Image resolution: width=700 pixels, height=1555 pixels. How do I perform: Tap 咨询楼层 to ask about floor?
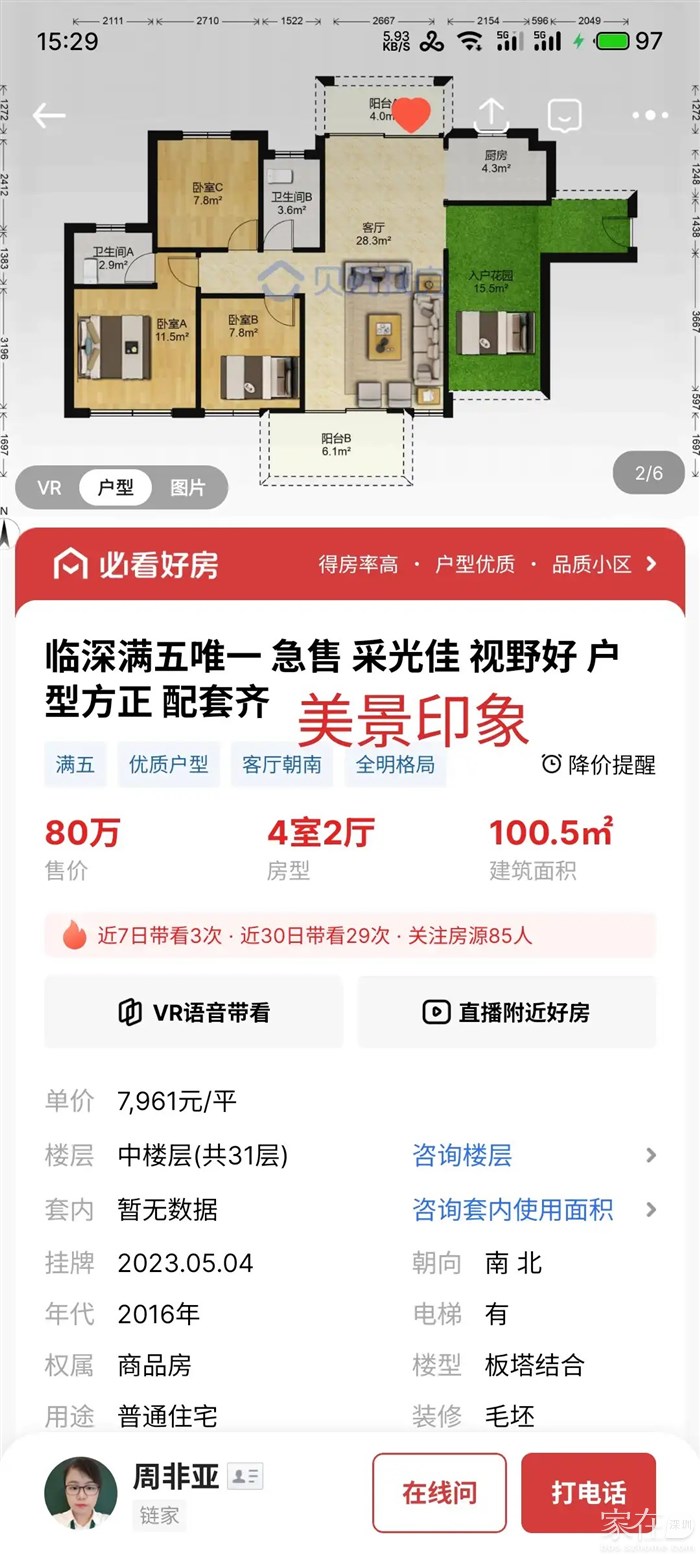coord(462,1156)
